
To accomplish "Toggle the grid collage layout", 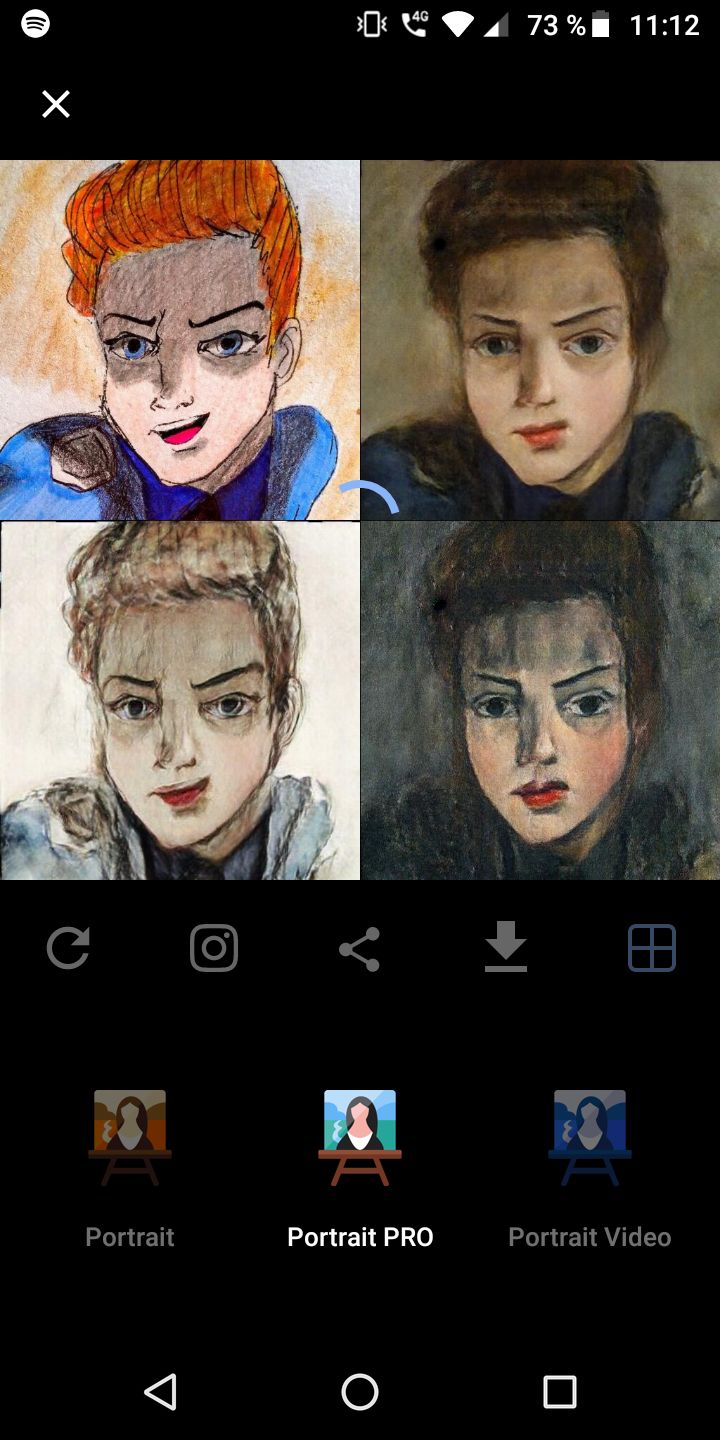I will tap(652, 948).
